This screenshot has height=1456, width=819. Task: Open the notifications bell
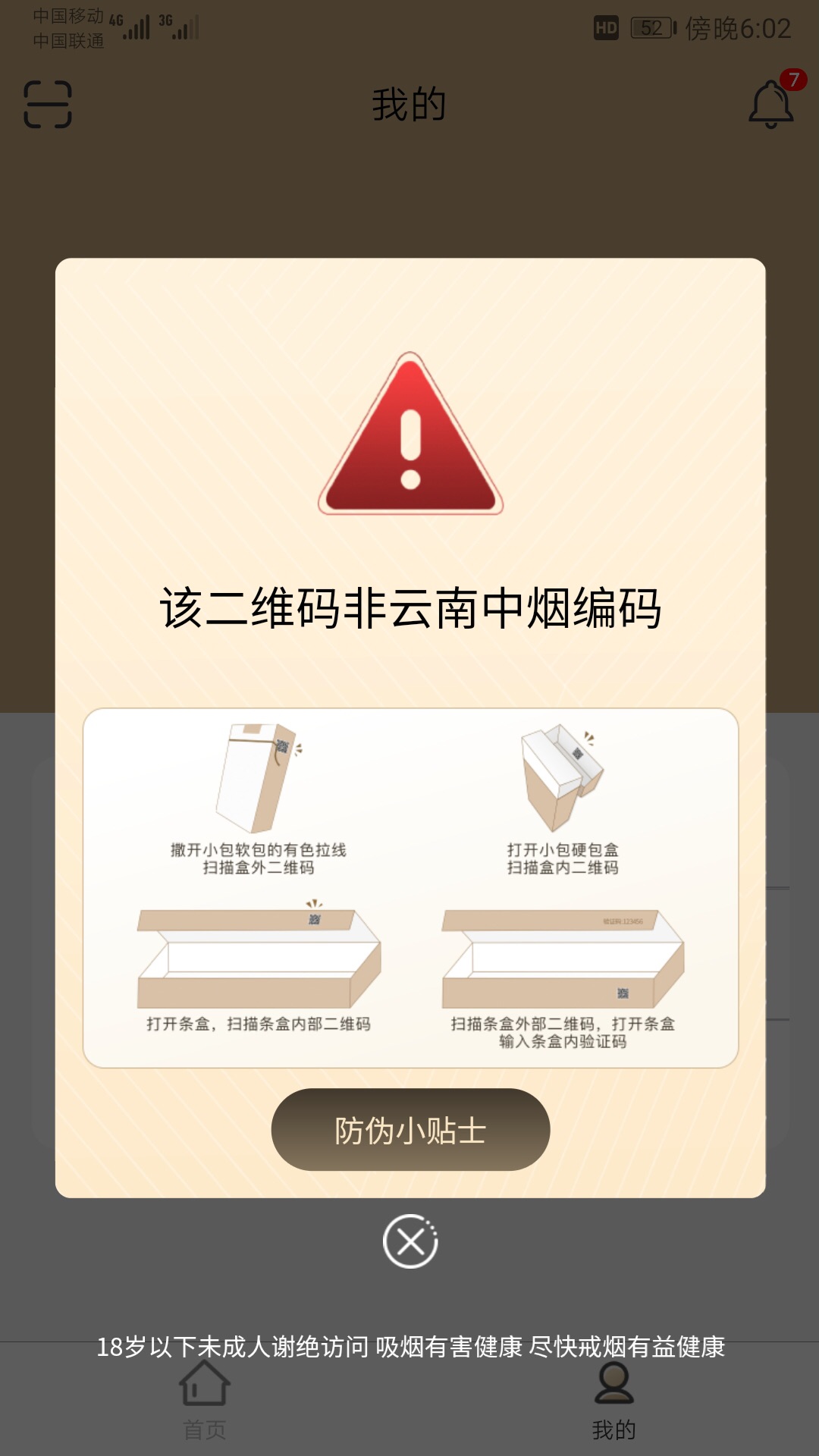coord(771,105)
